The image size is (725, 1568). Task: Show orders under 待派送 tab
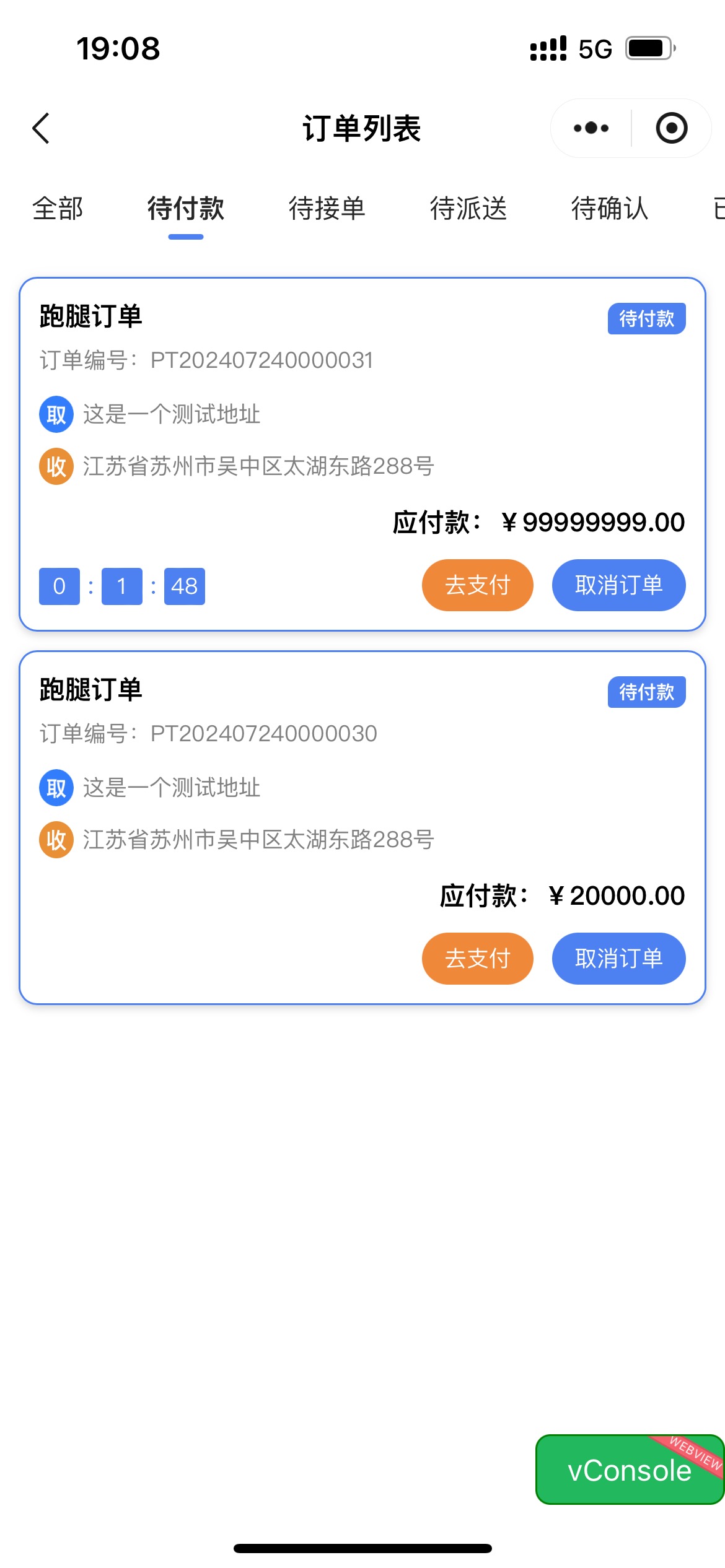coord(468,209)
